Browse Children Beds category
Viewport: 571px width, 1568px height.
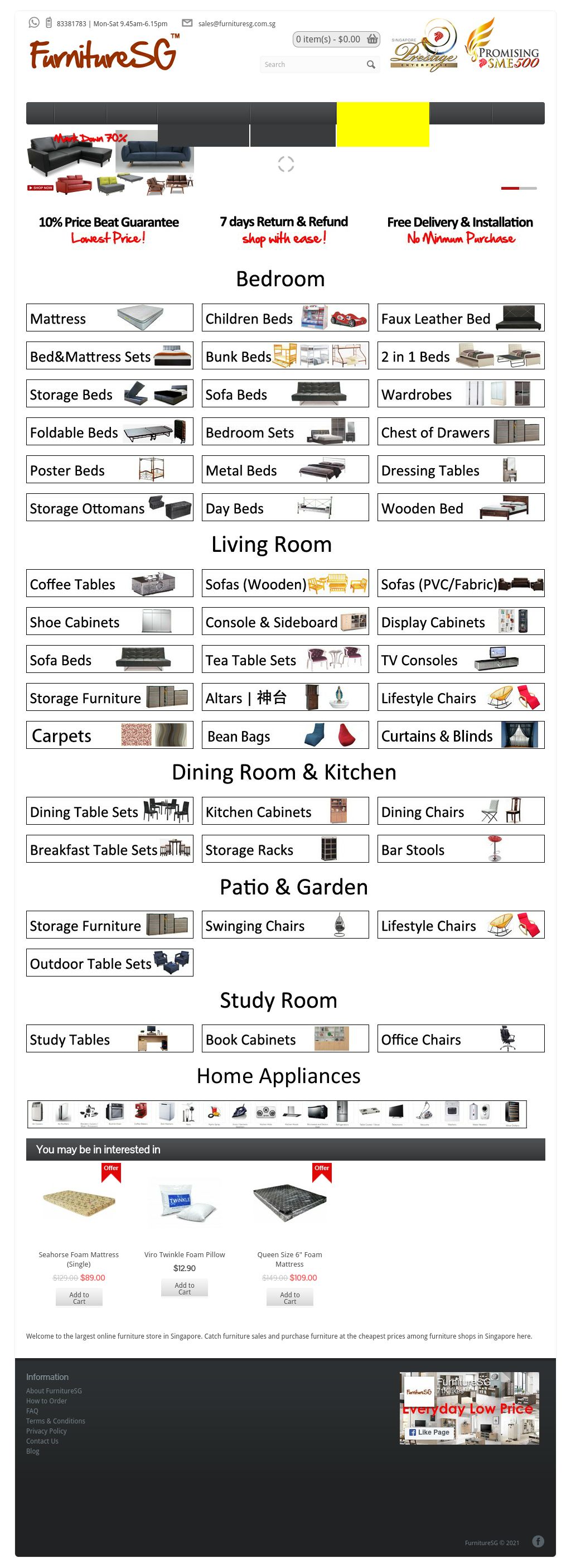[284, 319]
